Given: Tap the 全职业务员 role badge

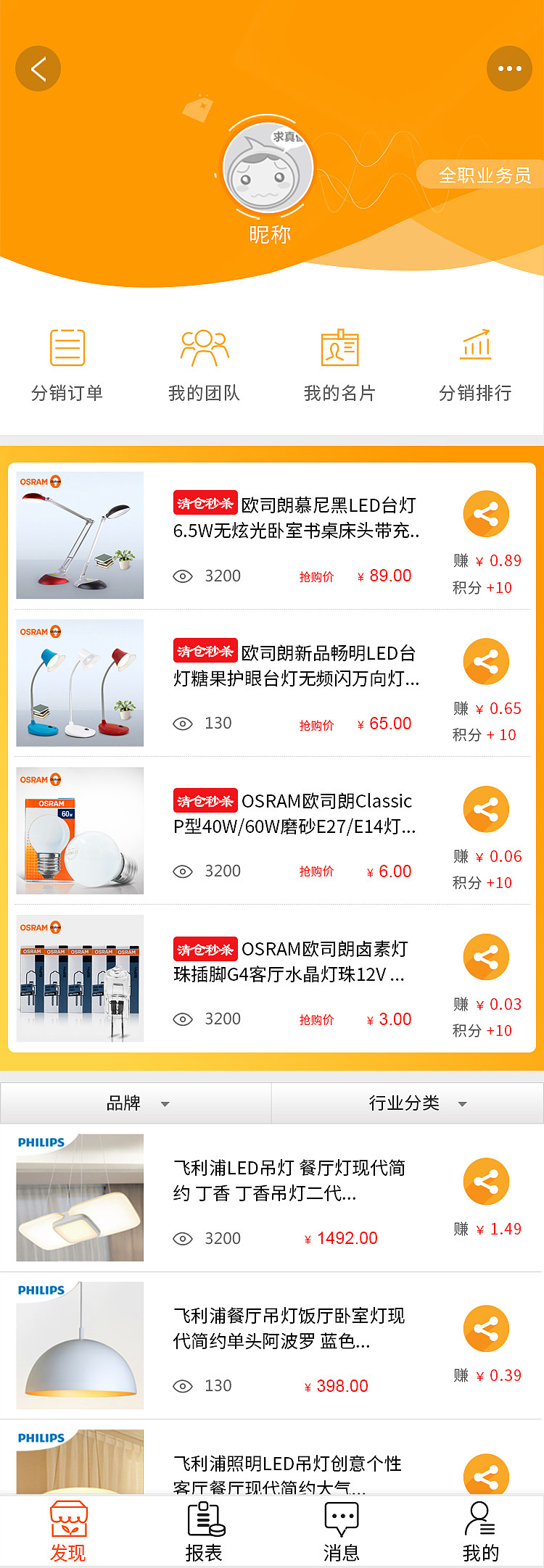Looking at the screenshot, I should 485,175.
